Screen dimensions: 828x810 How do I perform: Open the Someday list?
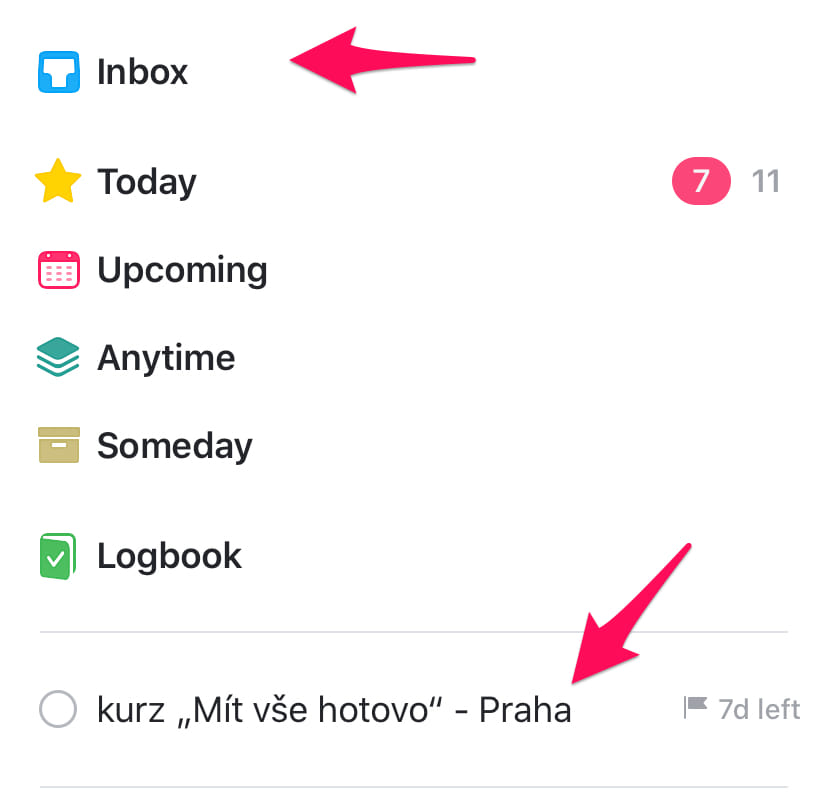[174, 446]
